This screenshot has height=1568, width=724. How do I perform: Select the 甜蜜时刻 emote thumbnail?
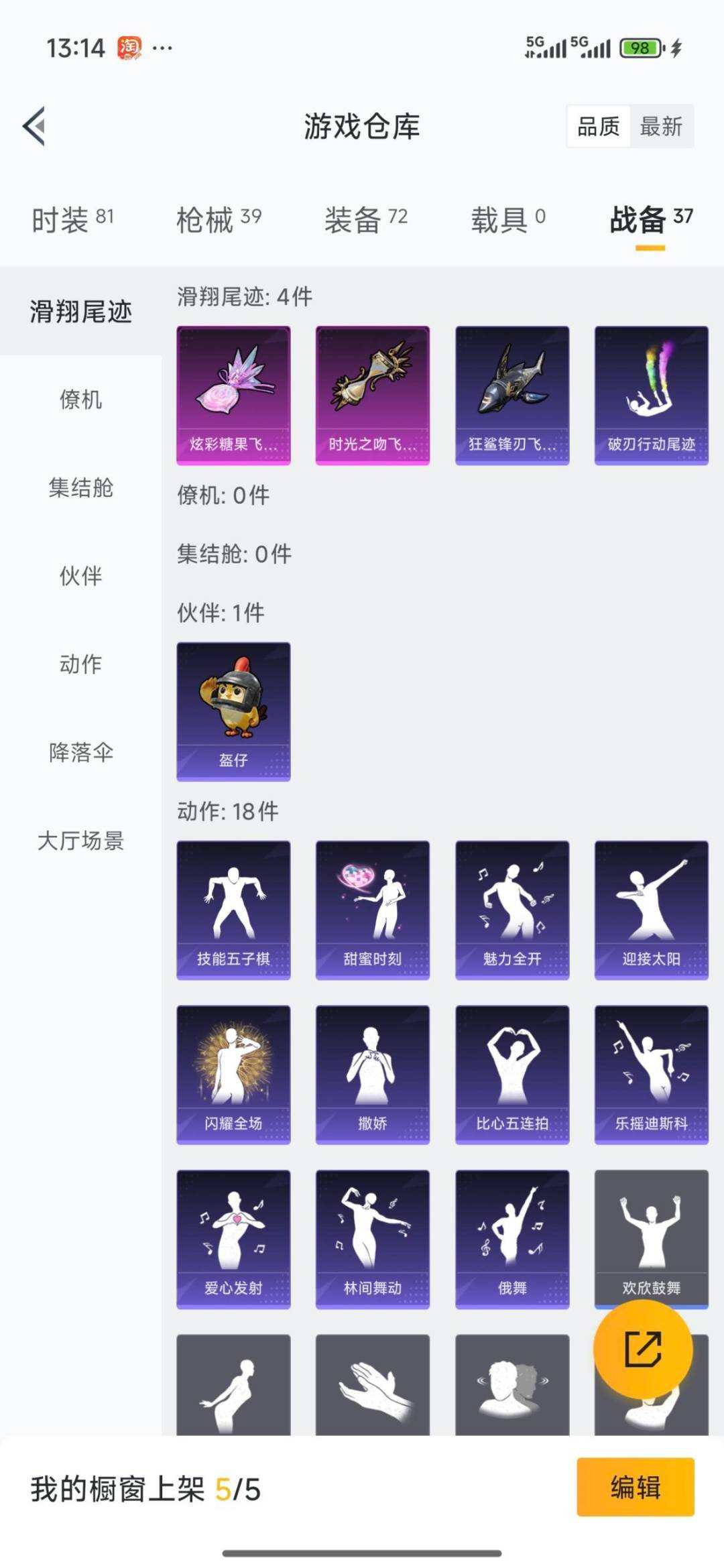(373, 908)
